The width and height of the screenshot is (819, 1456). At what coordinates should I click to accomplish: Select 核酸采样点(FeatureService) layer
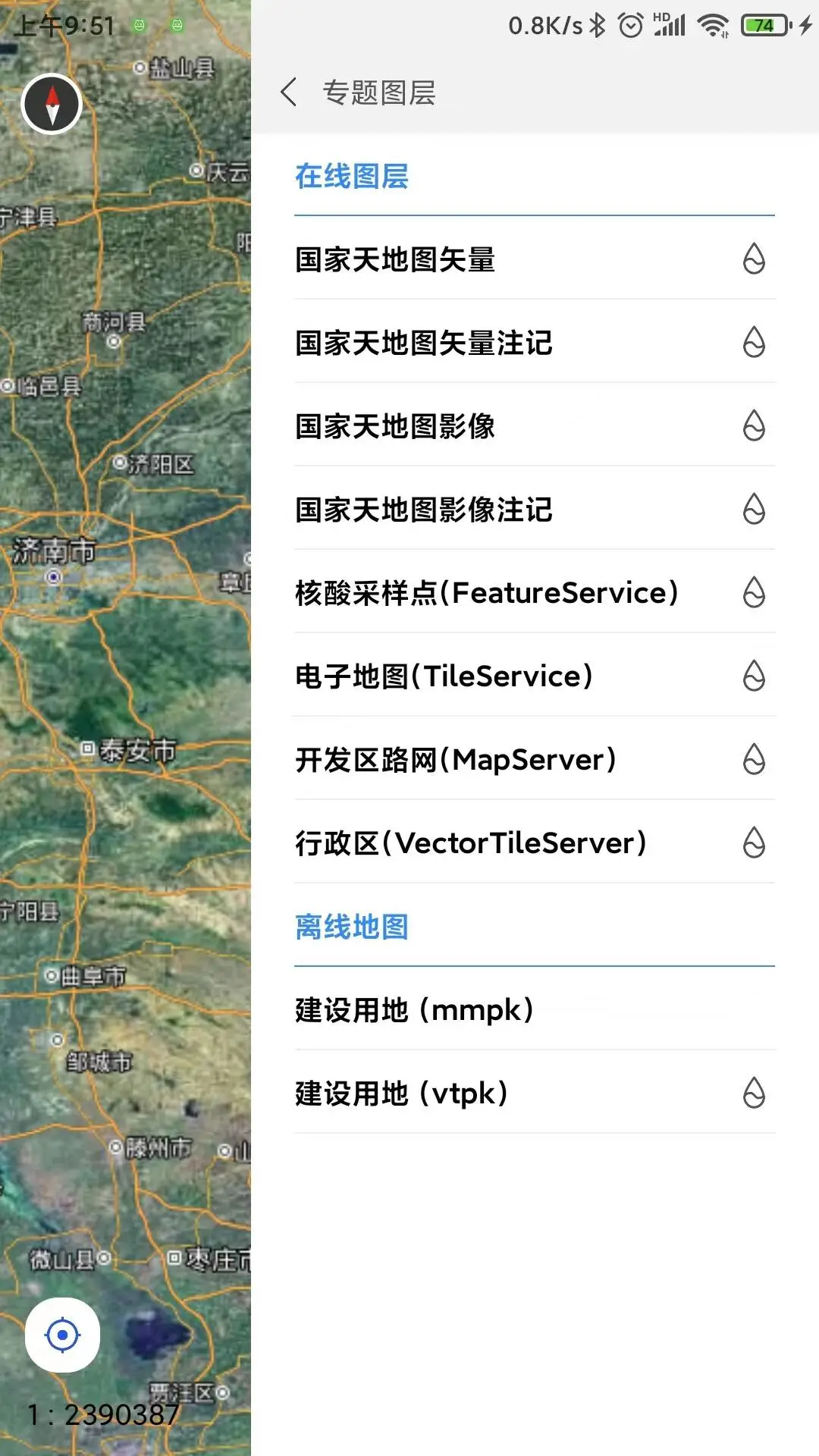click(486, 593)
